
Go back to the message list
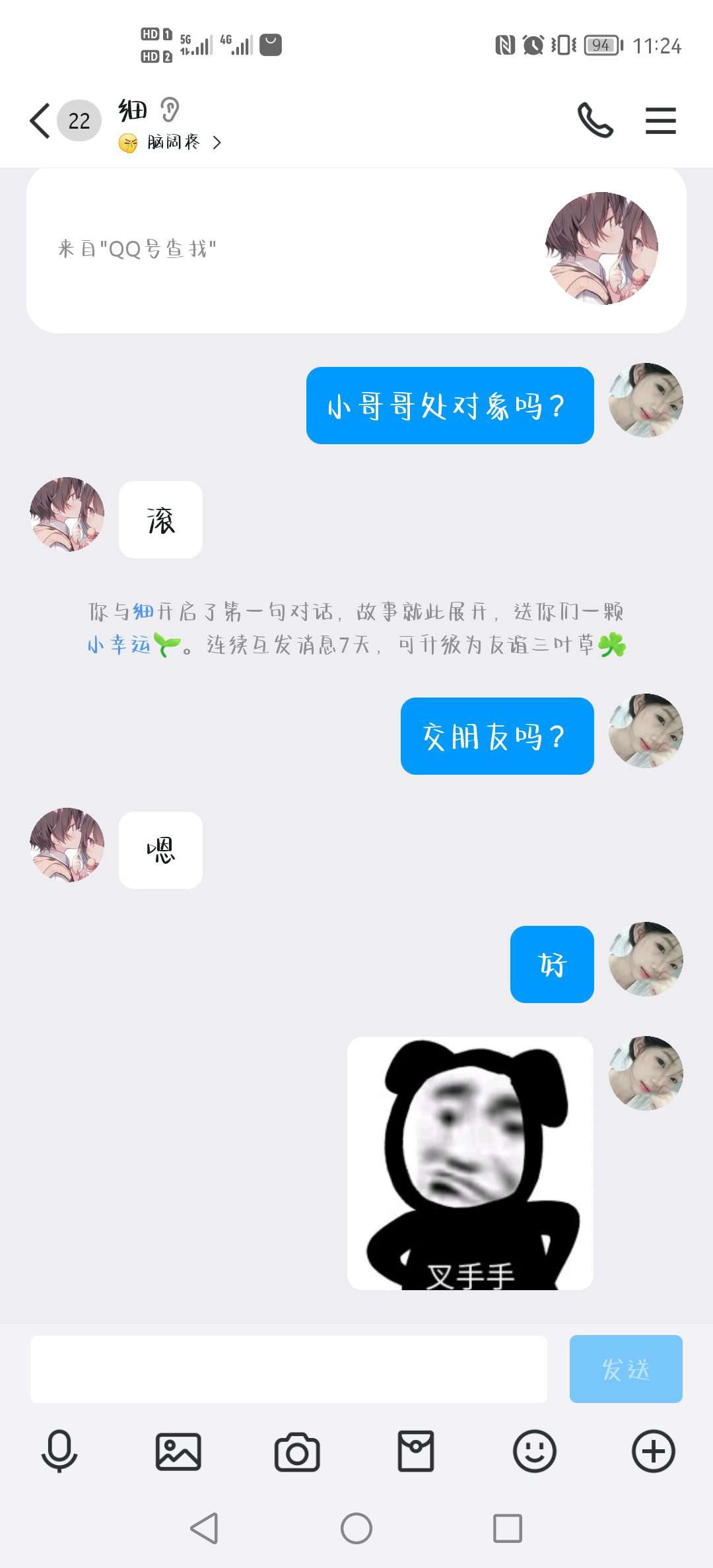pos(41,121)
